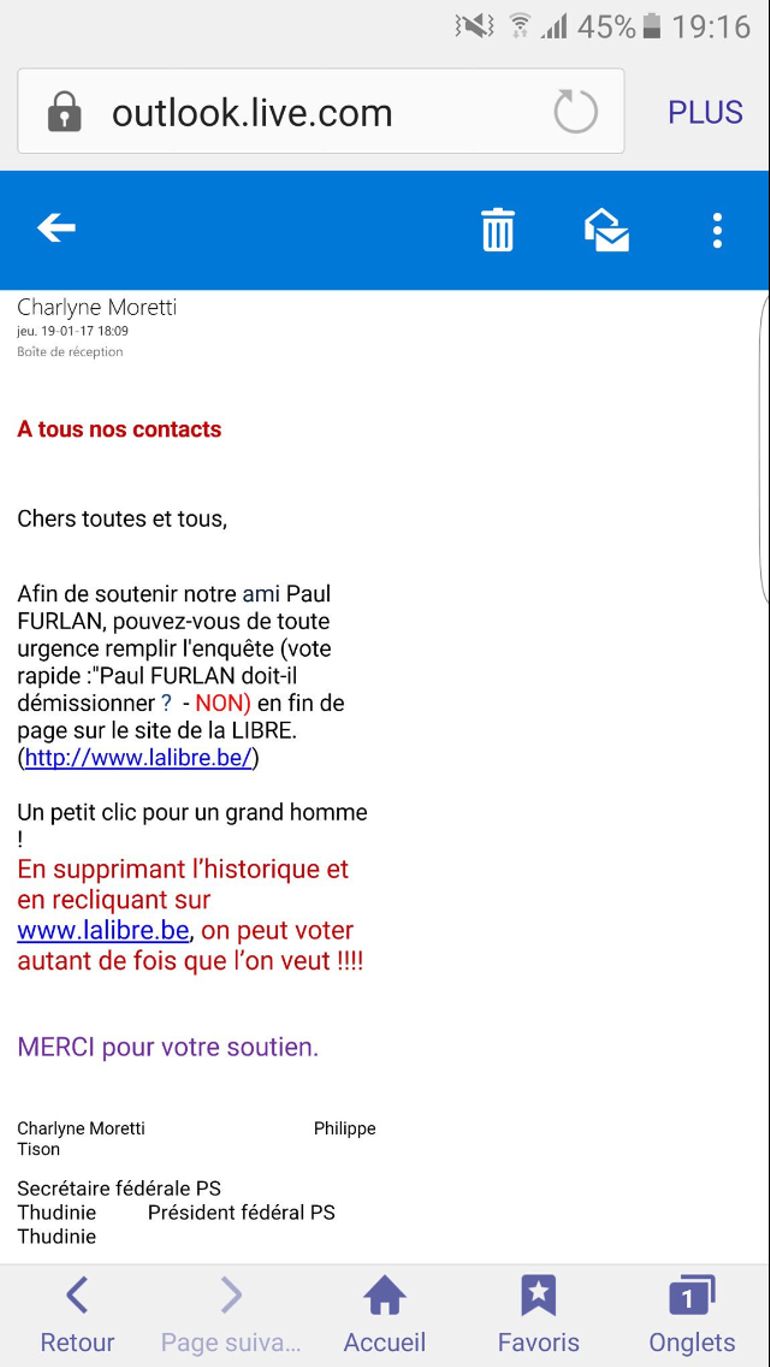The width and height of the screenshot is (770, 1367).
Task: Open the http://www.lalibre.be/ link
Action: (138, 758)
